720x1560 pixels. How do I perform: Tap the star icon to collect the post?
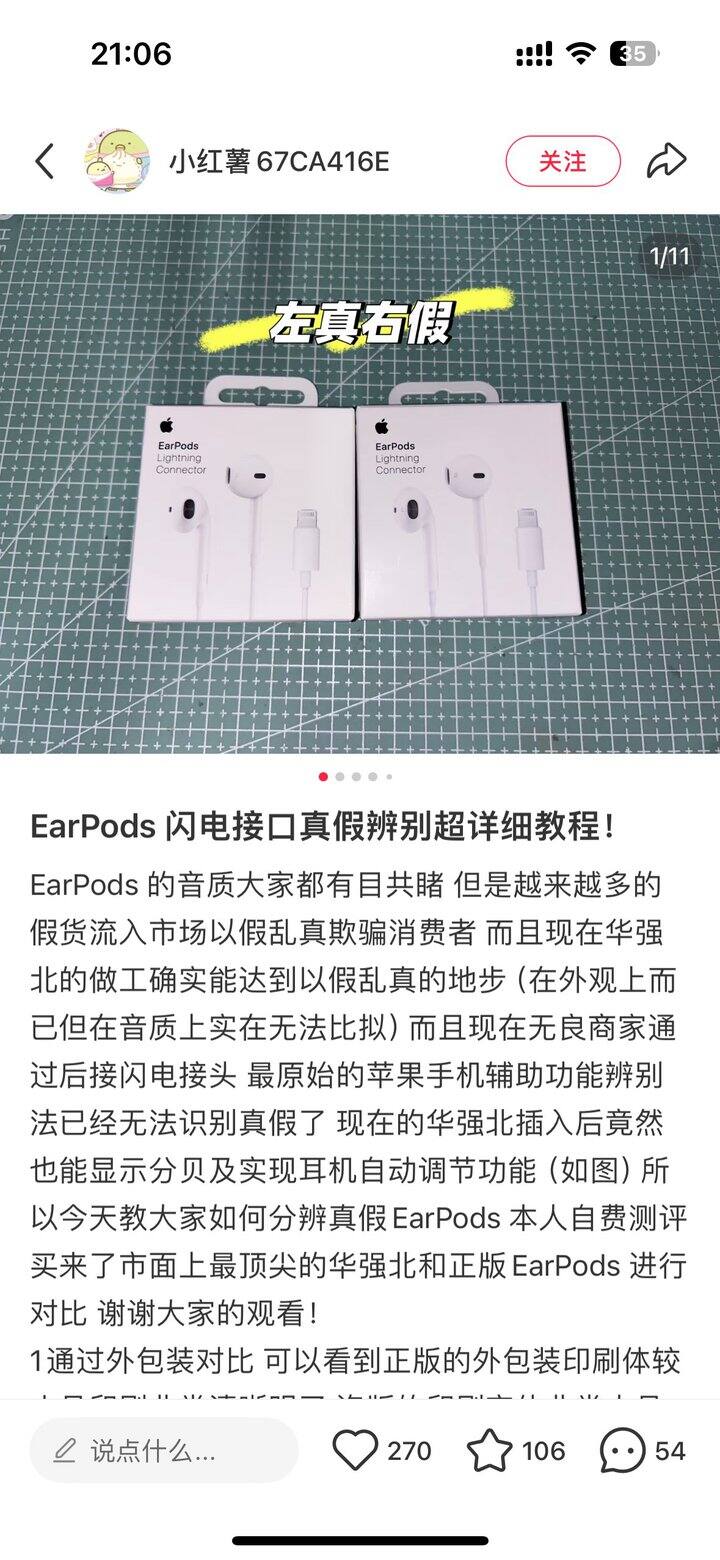click(487, 1450)
